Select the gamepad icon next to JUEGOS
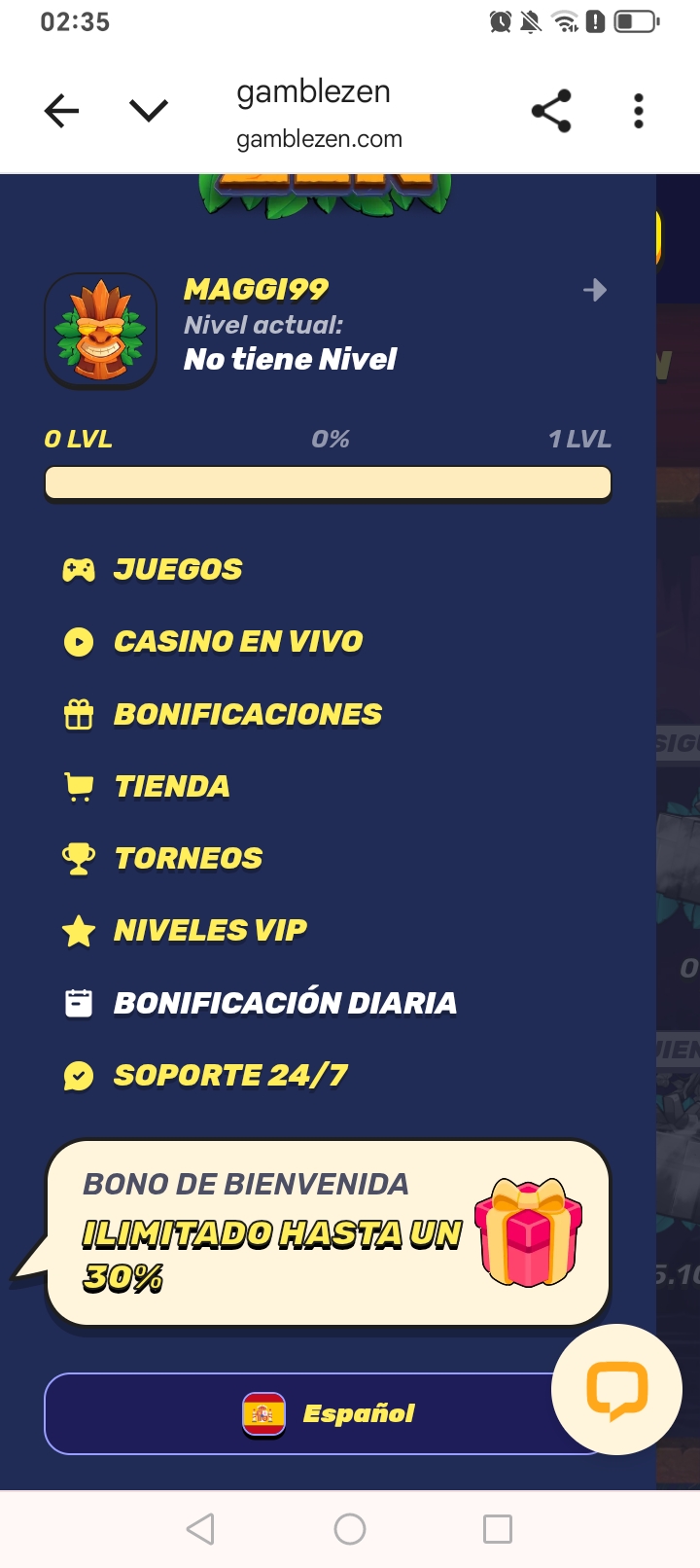Viewport: 700px width, 1568px height. (78, 569)
